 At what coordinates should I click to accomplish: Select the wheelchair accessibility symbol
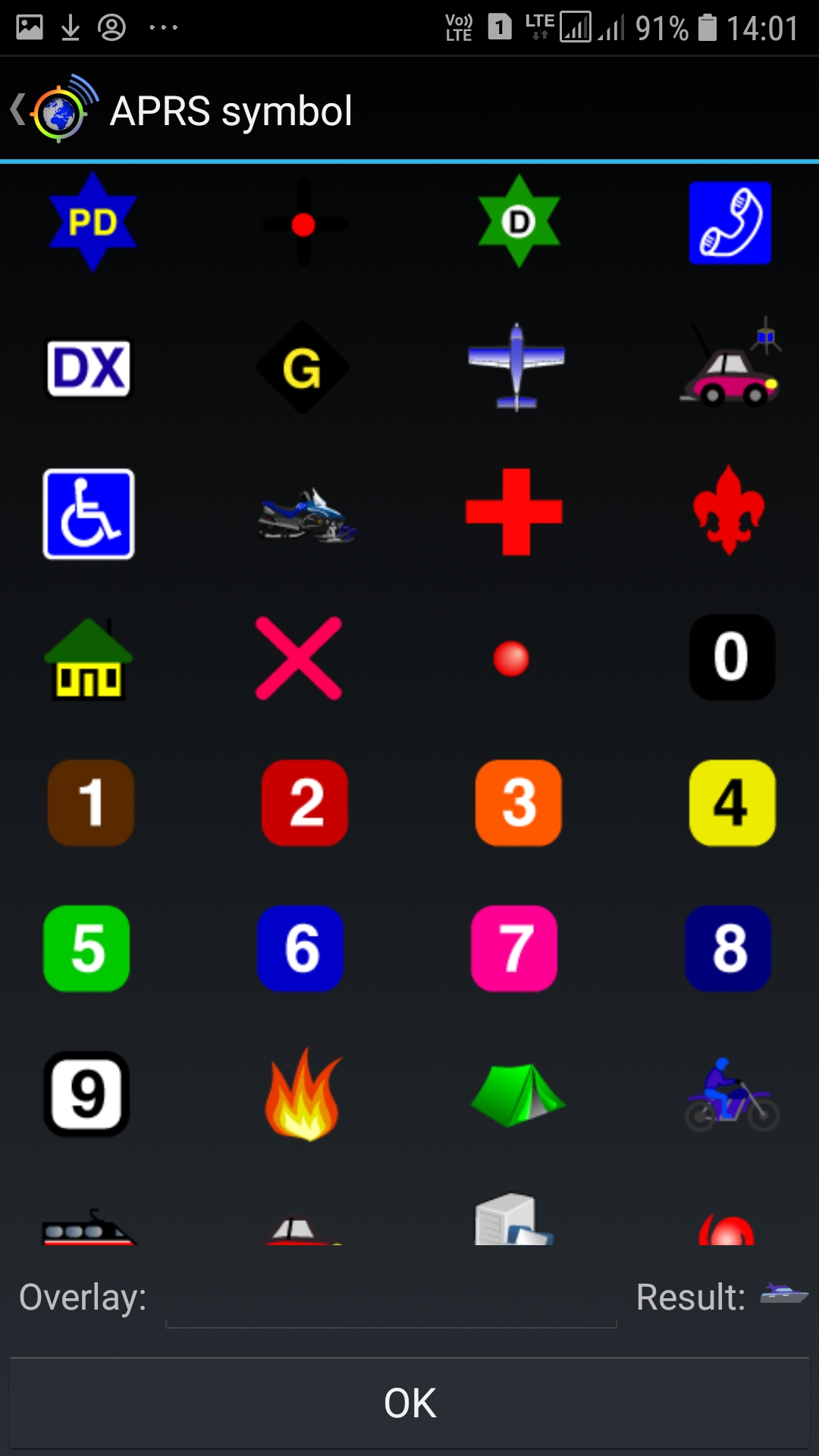click(x=89, y=514)
